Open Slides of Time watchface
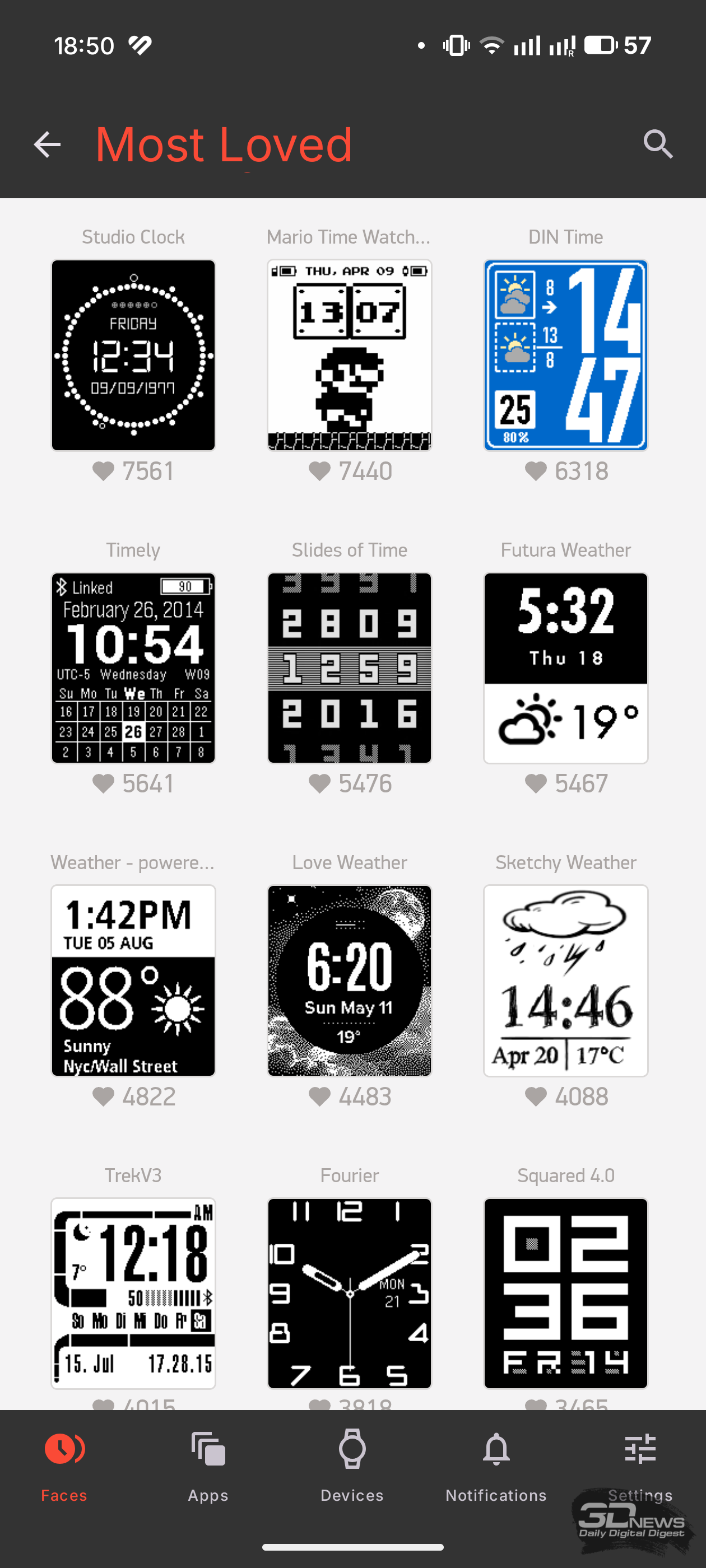Screen dimensions: 706x1568 (x=349, y=668)
